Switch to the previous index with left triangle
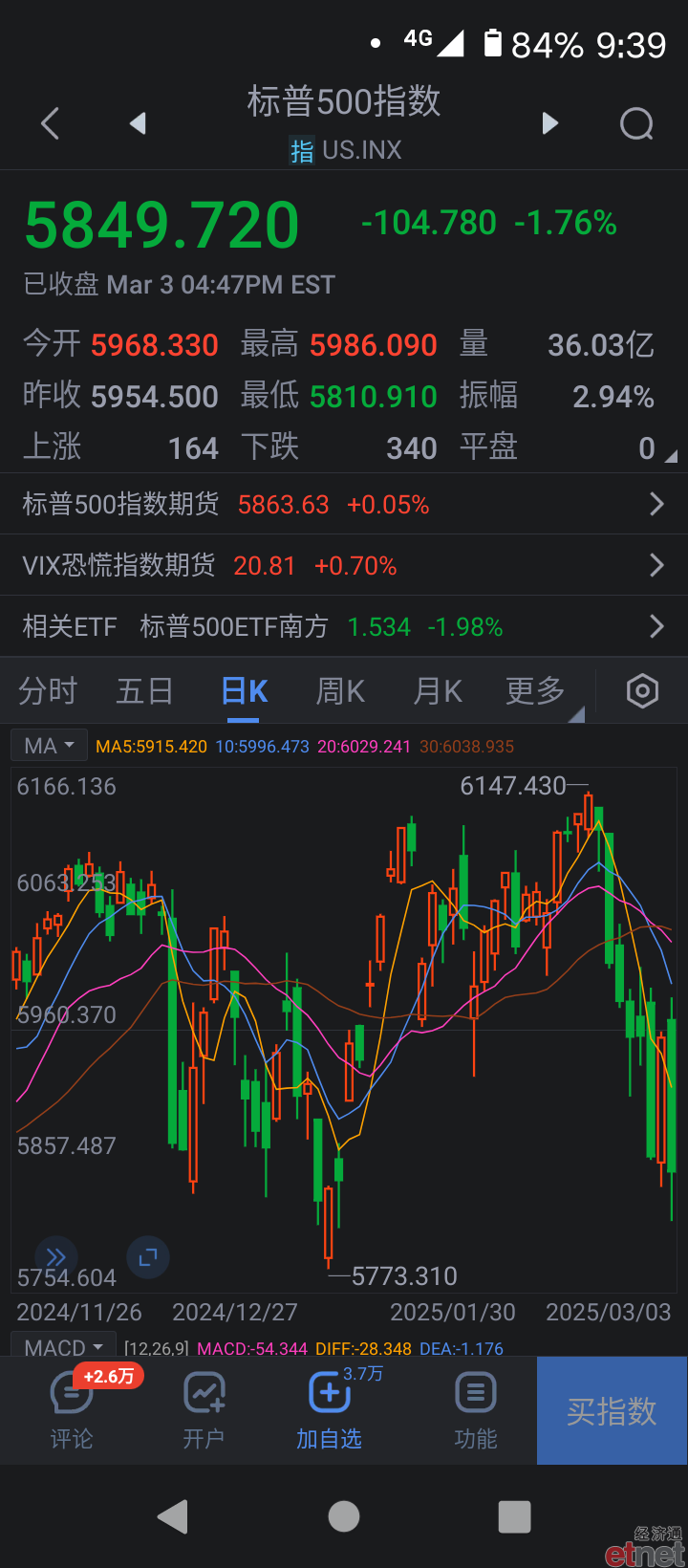 tap(138, 123)
